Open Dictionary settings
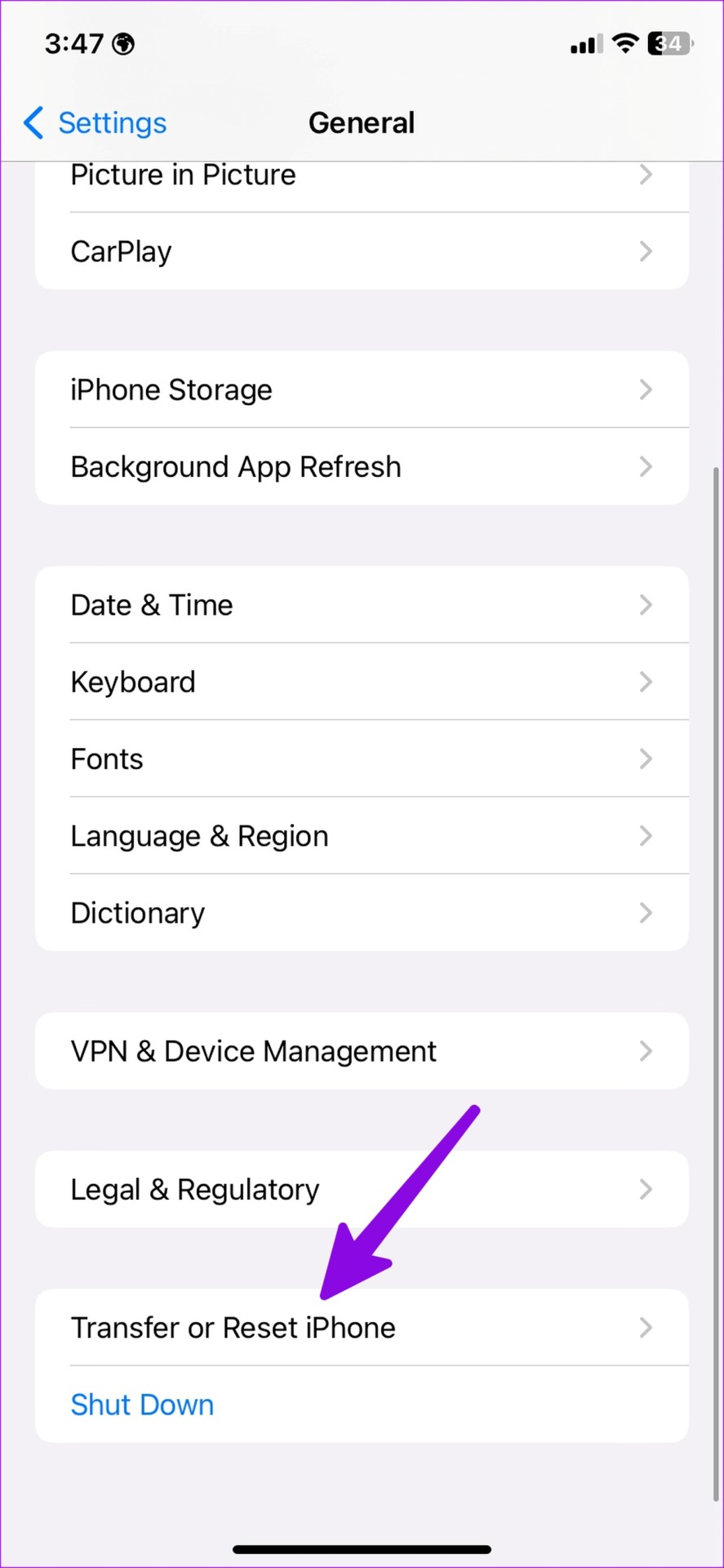 click(361, 912)
